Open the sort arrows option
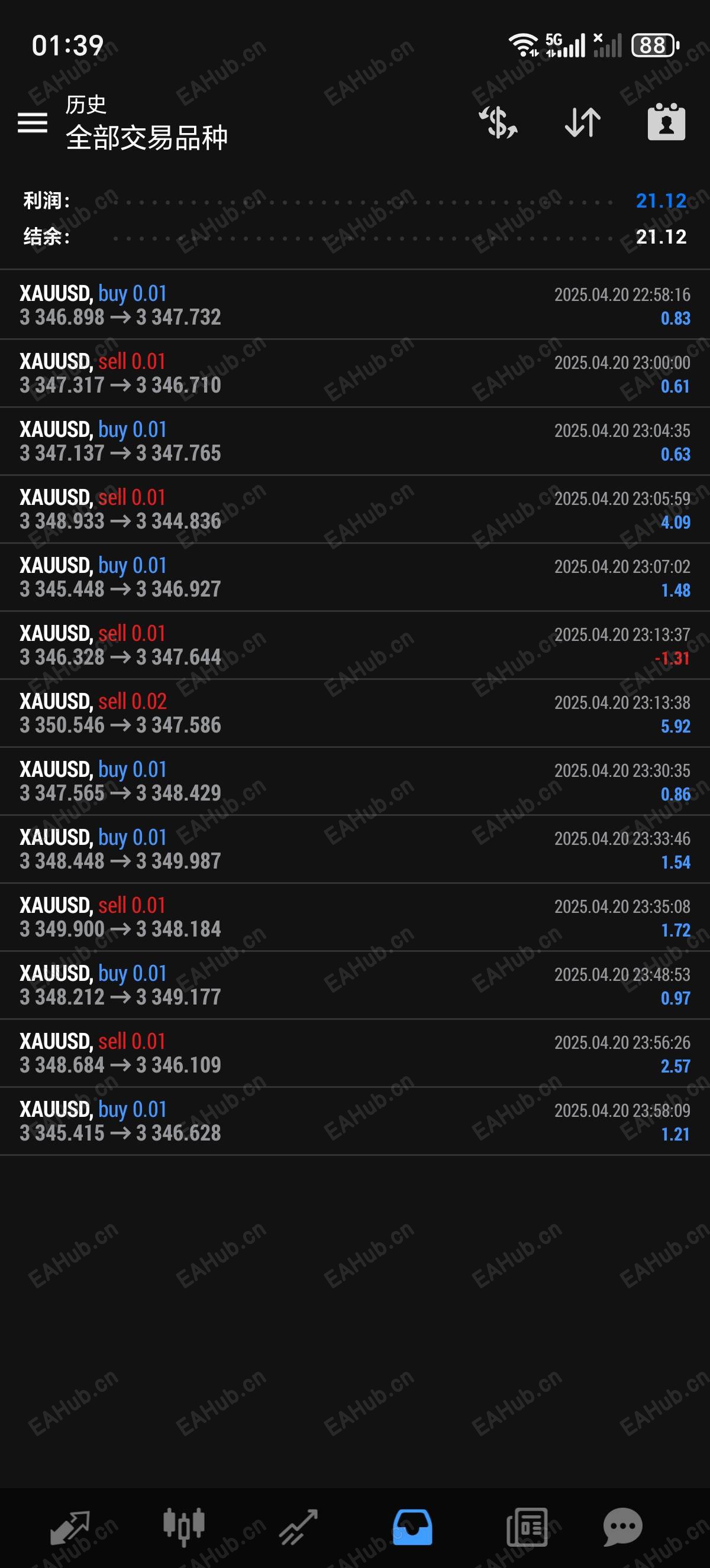 click(583, 122)
